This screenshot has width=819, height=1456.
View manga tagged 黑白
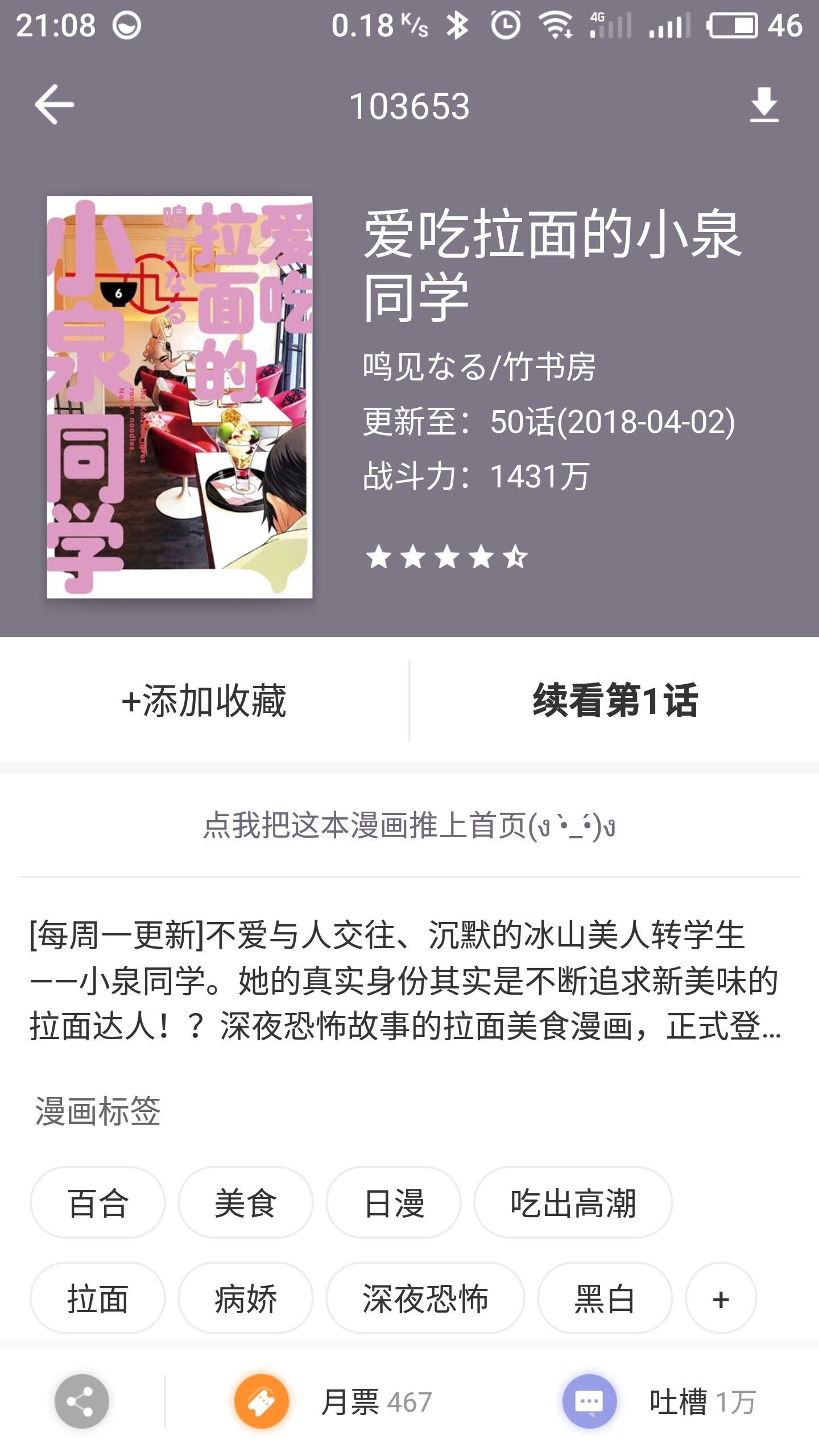tap(605, 1298)
